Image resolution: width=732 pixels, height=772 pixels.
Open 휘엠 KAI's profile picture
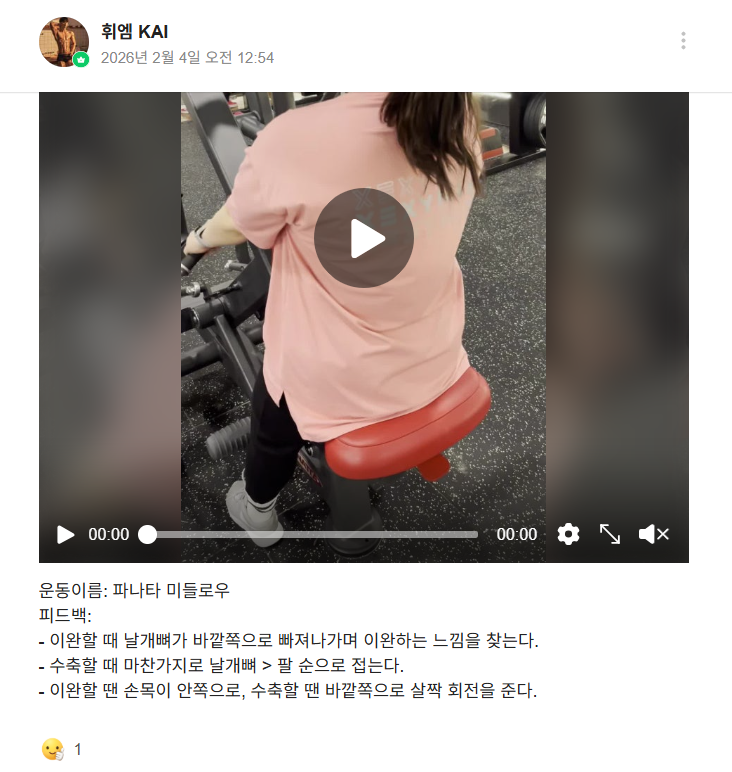pyautogui.click(x=64, y=42)
